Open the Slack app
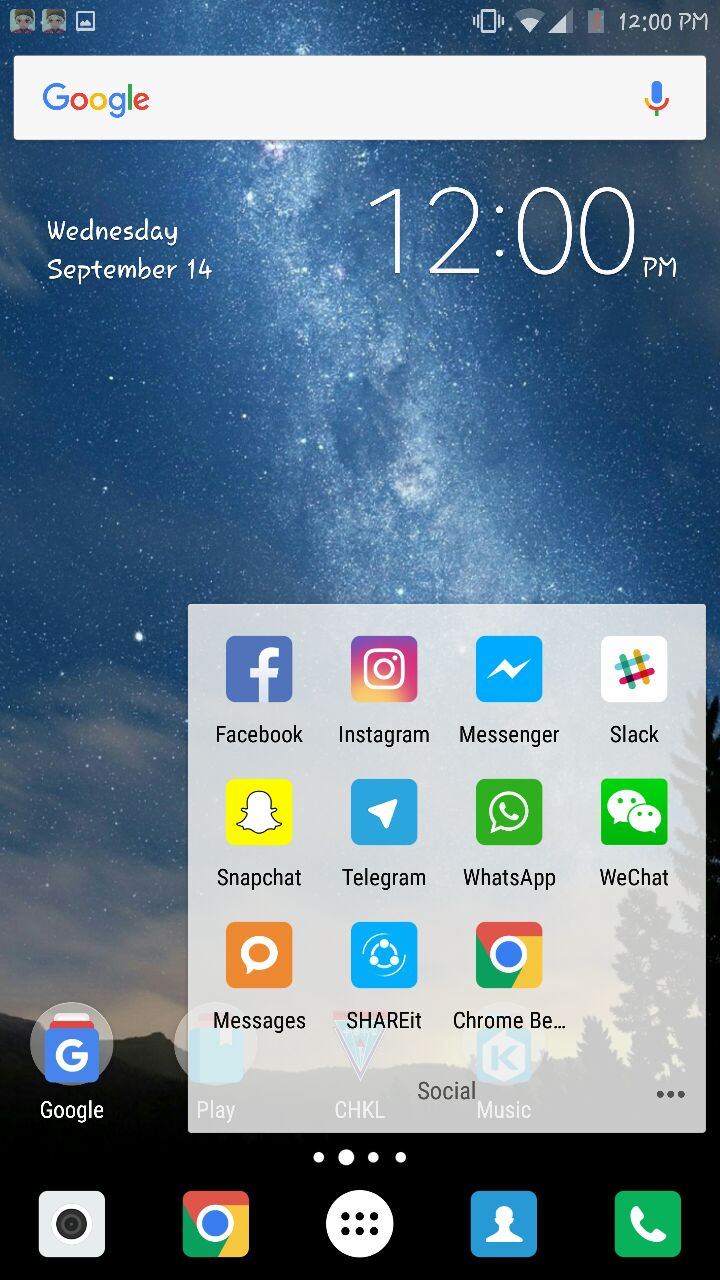720x1280 pixels. 634,669
